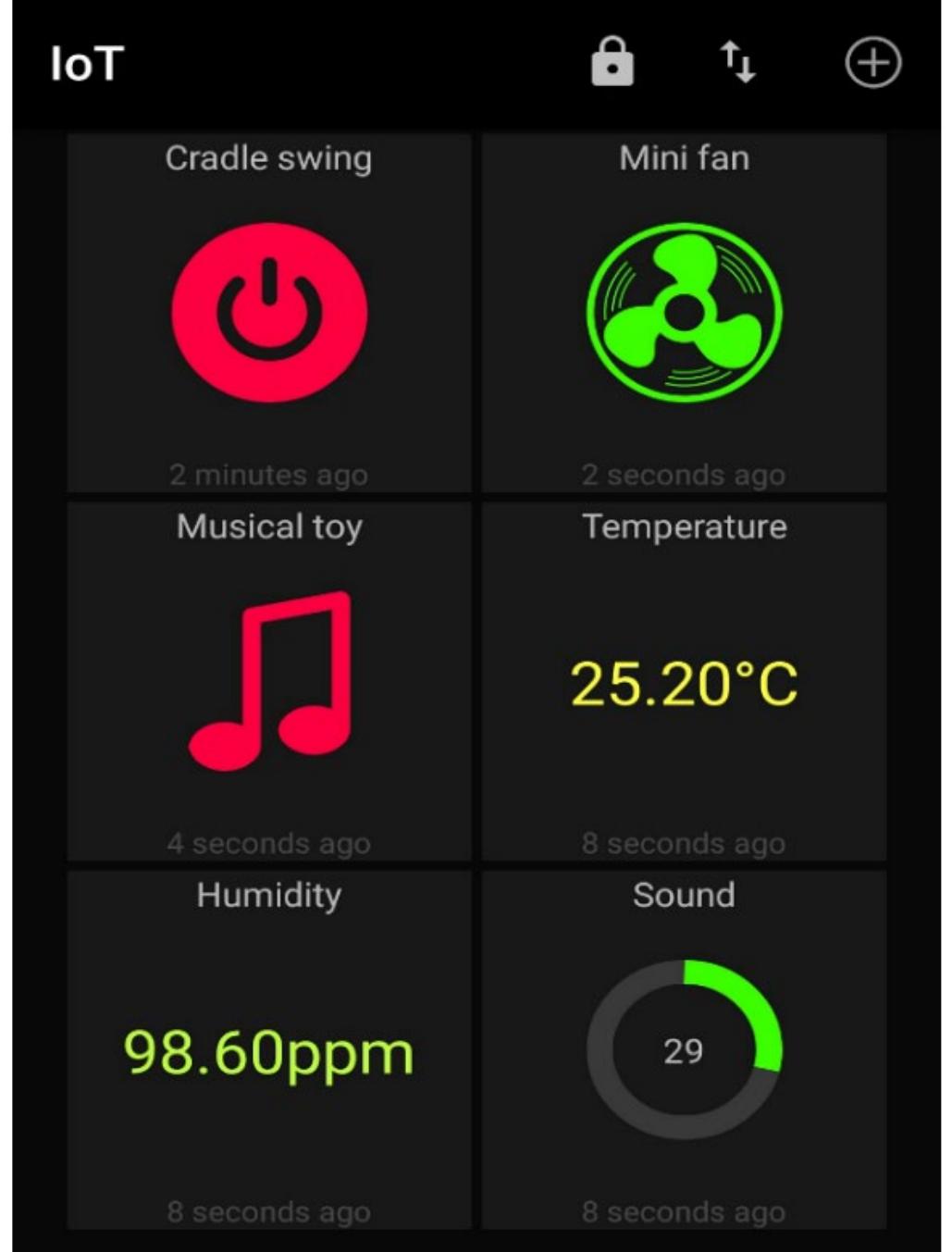Open the Humidity tile
This screenshot has height=1252, width=952.
(x=269, y=1052)
